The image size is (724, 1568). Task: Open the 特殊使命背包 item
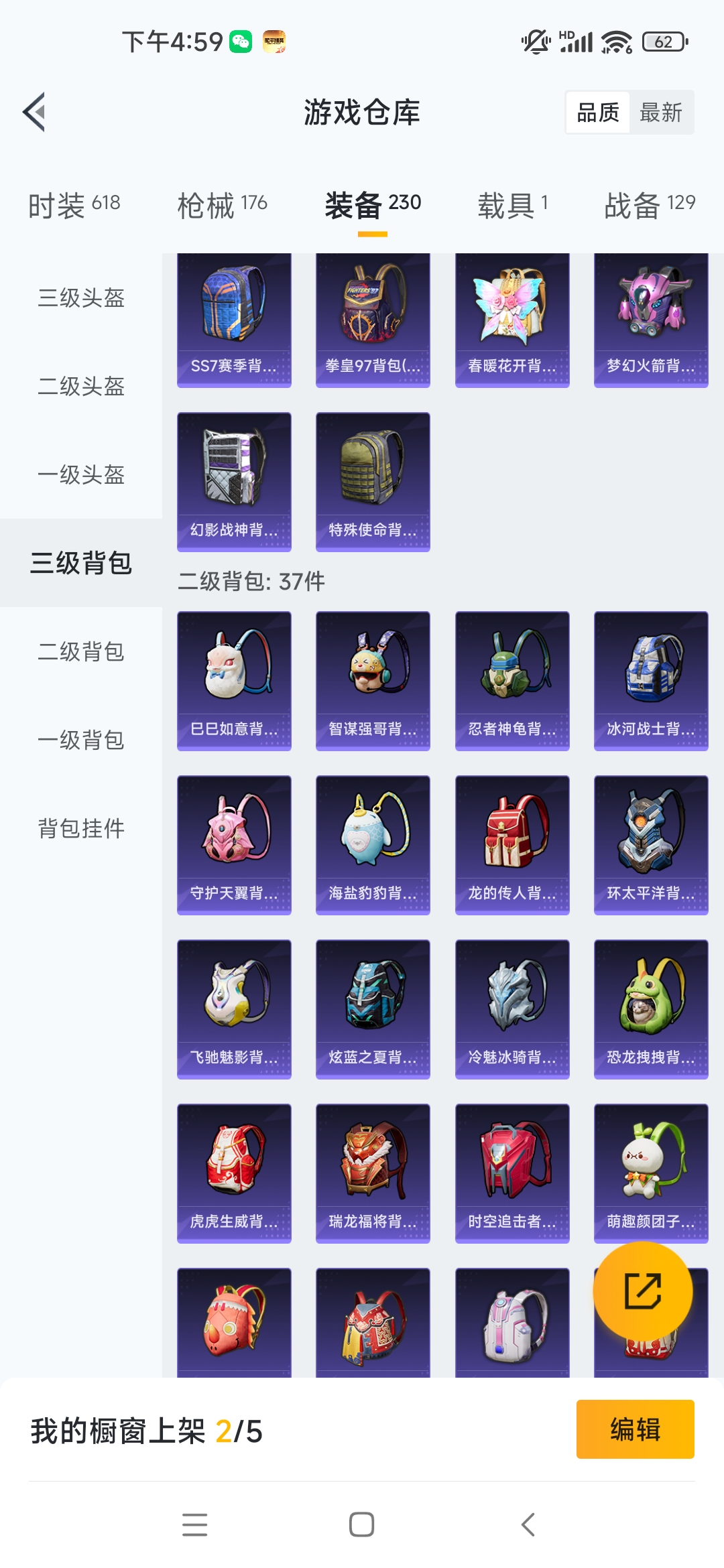(373, 481)
